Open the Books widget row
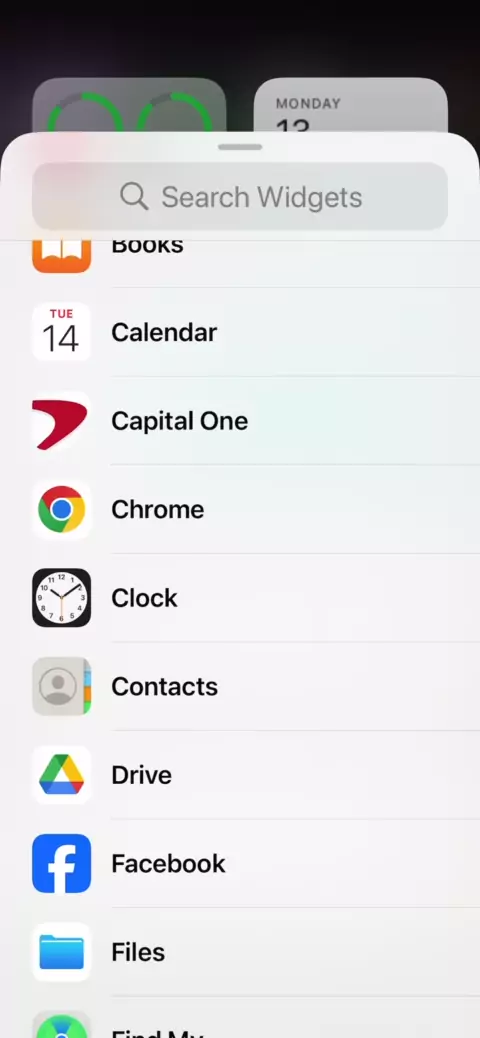 pyautogui.click(x=240, y=259)
